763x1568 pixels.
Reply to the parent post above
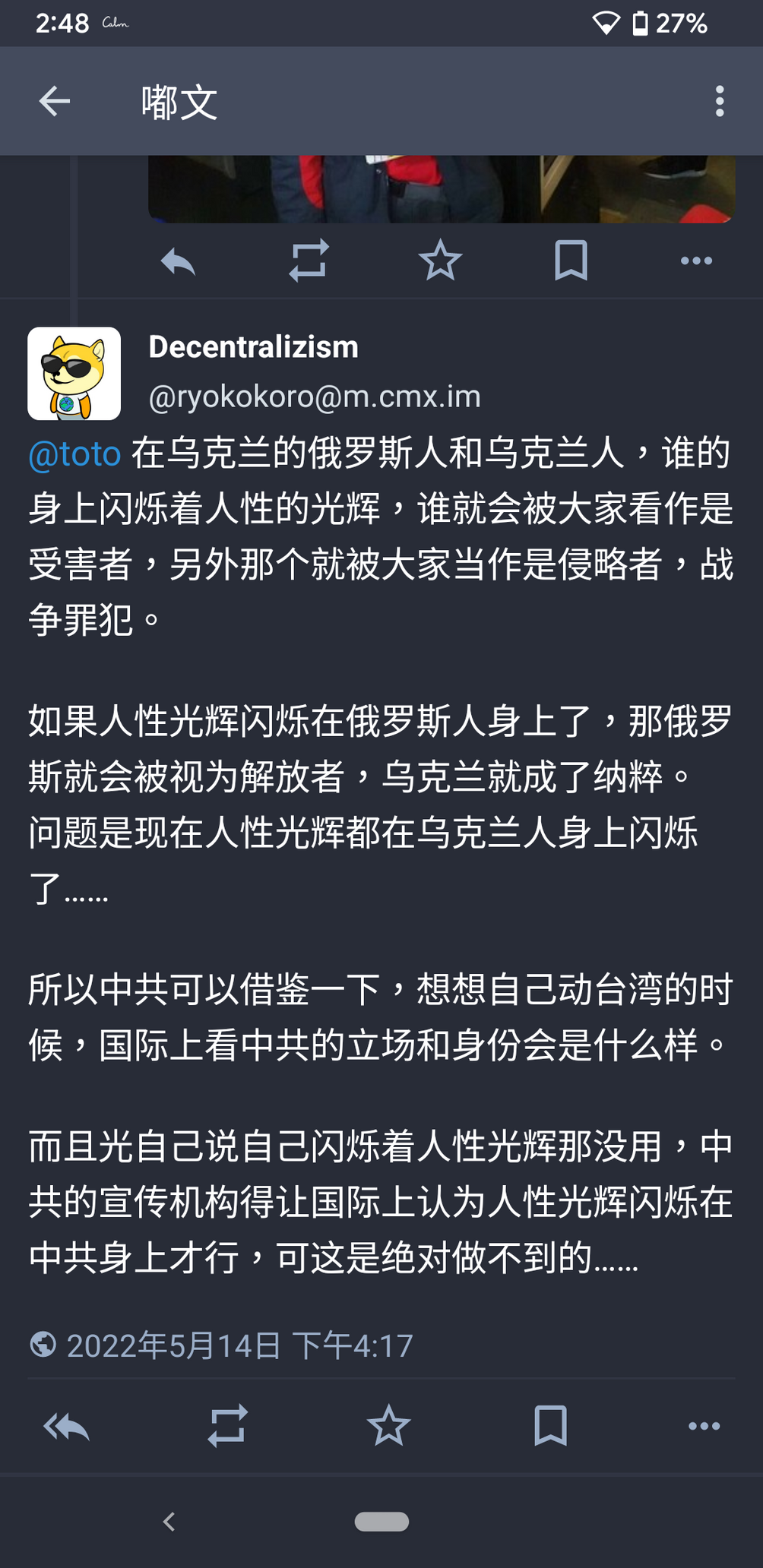(179, 261)
